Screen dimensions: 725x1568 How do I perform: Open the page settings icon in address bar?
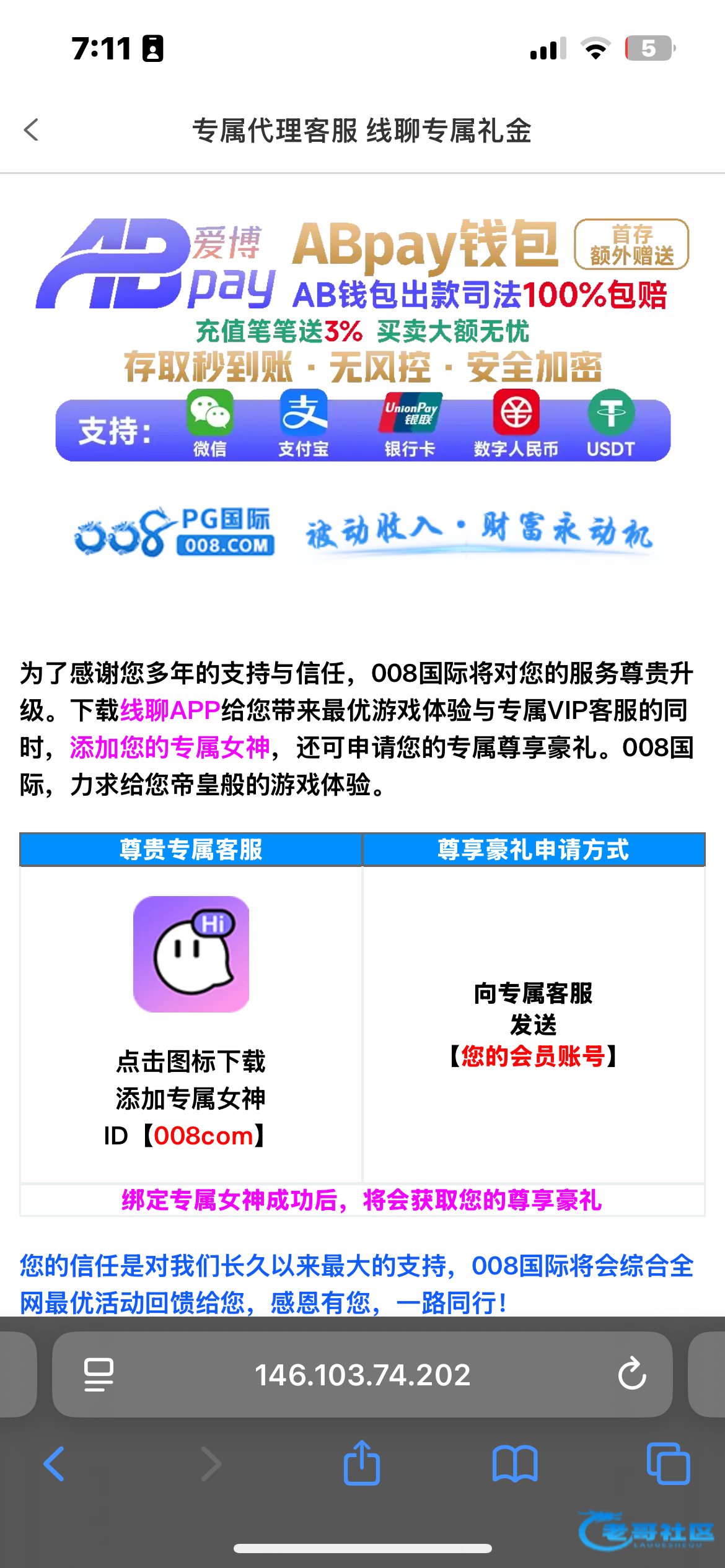99,1375
